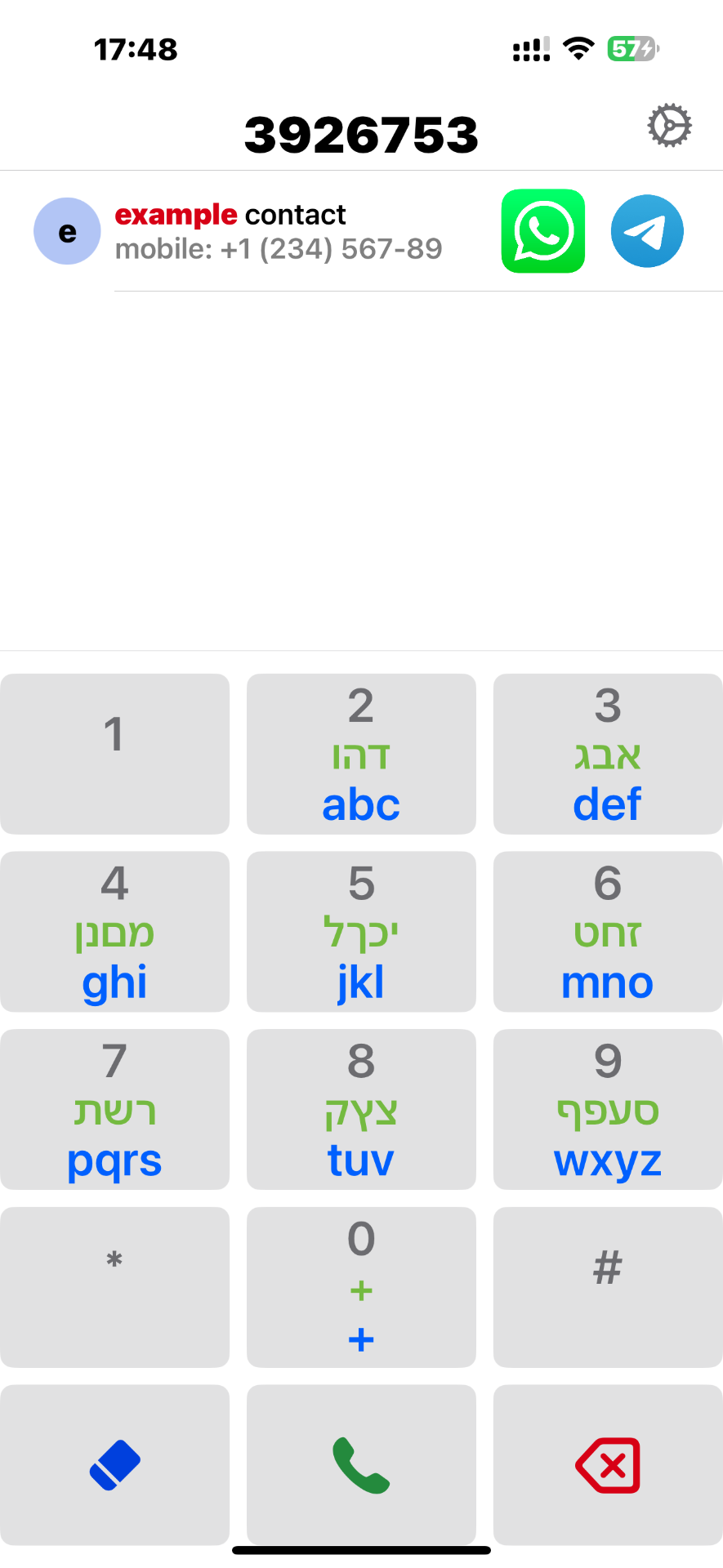Tap the contact avatar circle with letter e
The width and height of the screenshot is (723, 1568).
[x=66, y=231]
